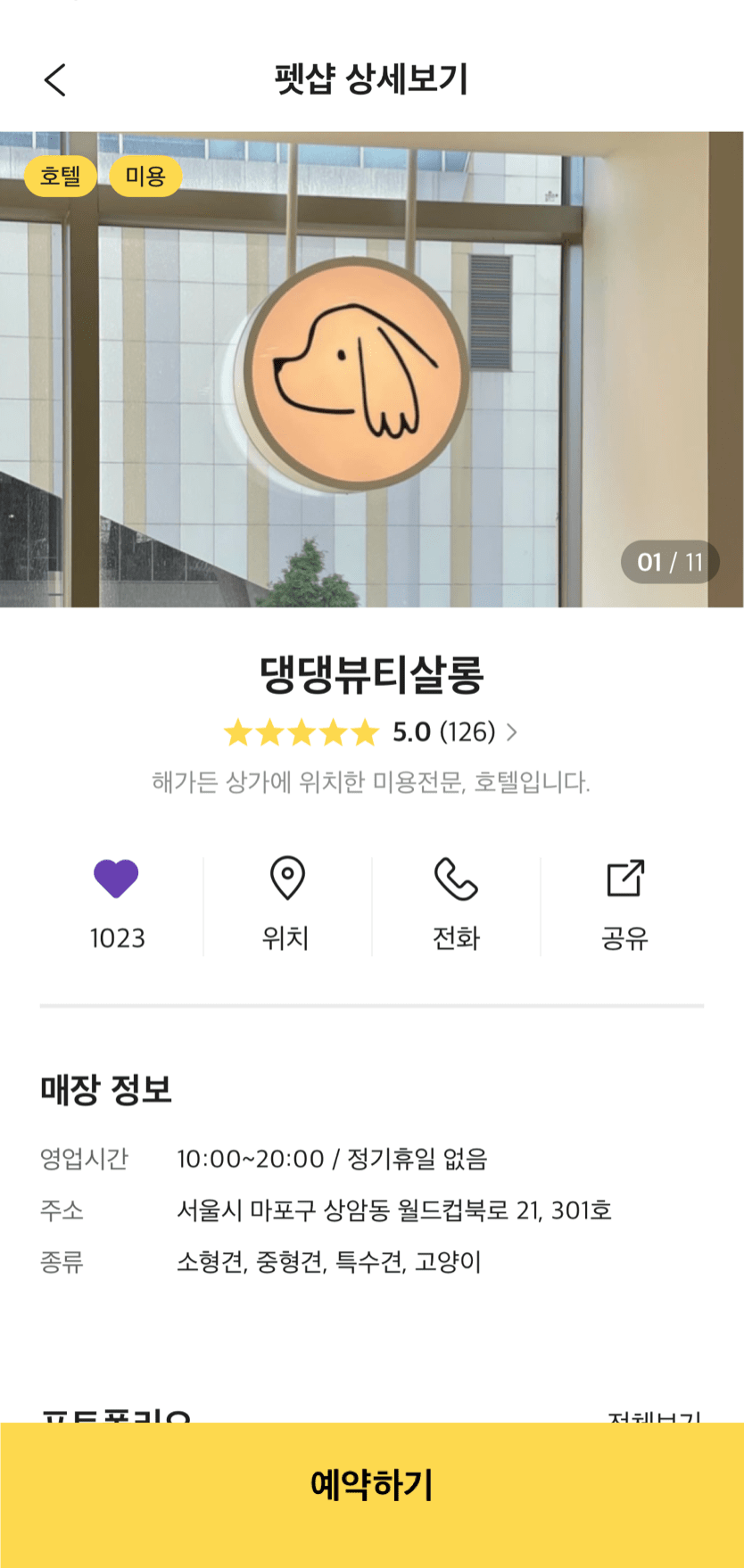Like 댕댕뷰티살롱 with the heart icon

pyautogui.click(x=116, y=879)
